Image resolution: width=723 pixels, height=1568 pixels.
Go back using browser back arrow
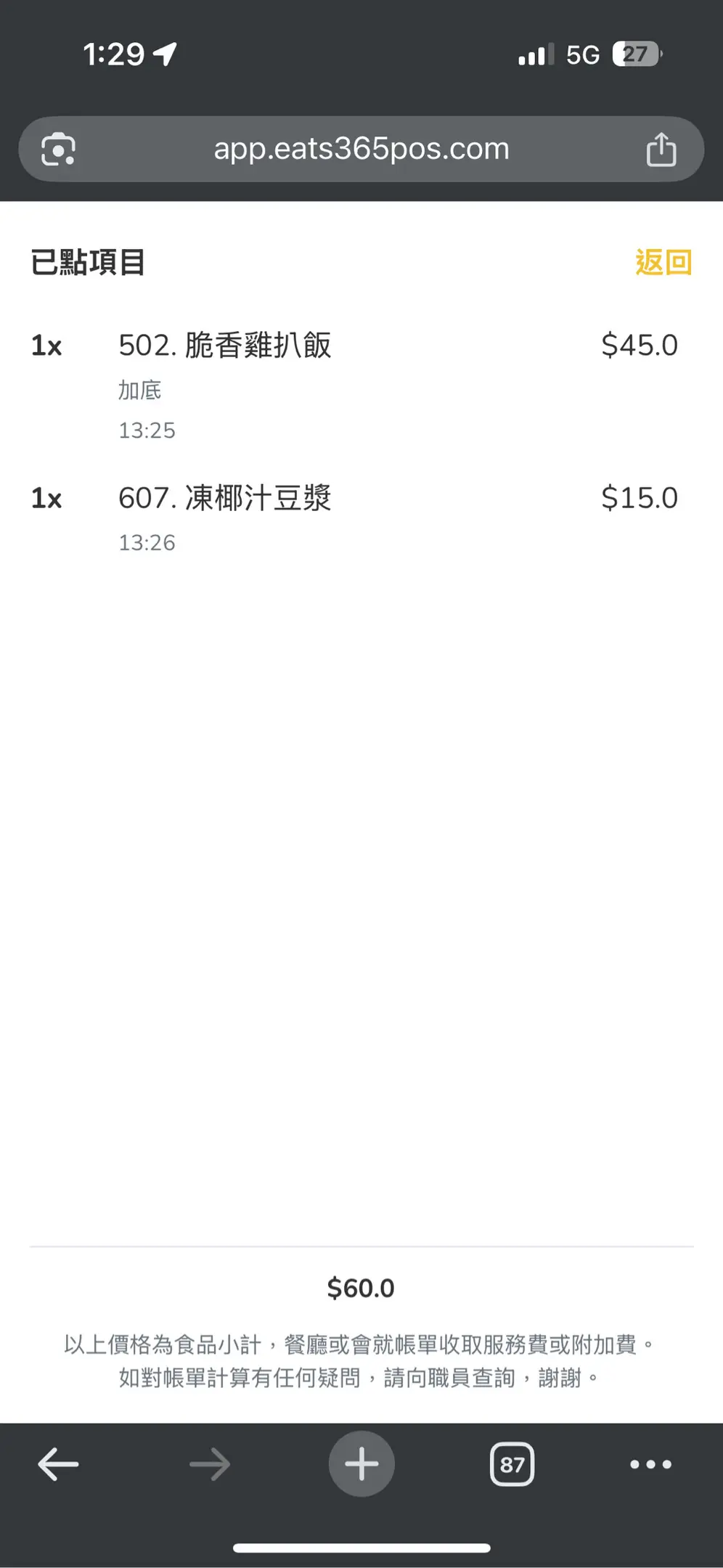click(58, 1464)
